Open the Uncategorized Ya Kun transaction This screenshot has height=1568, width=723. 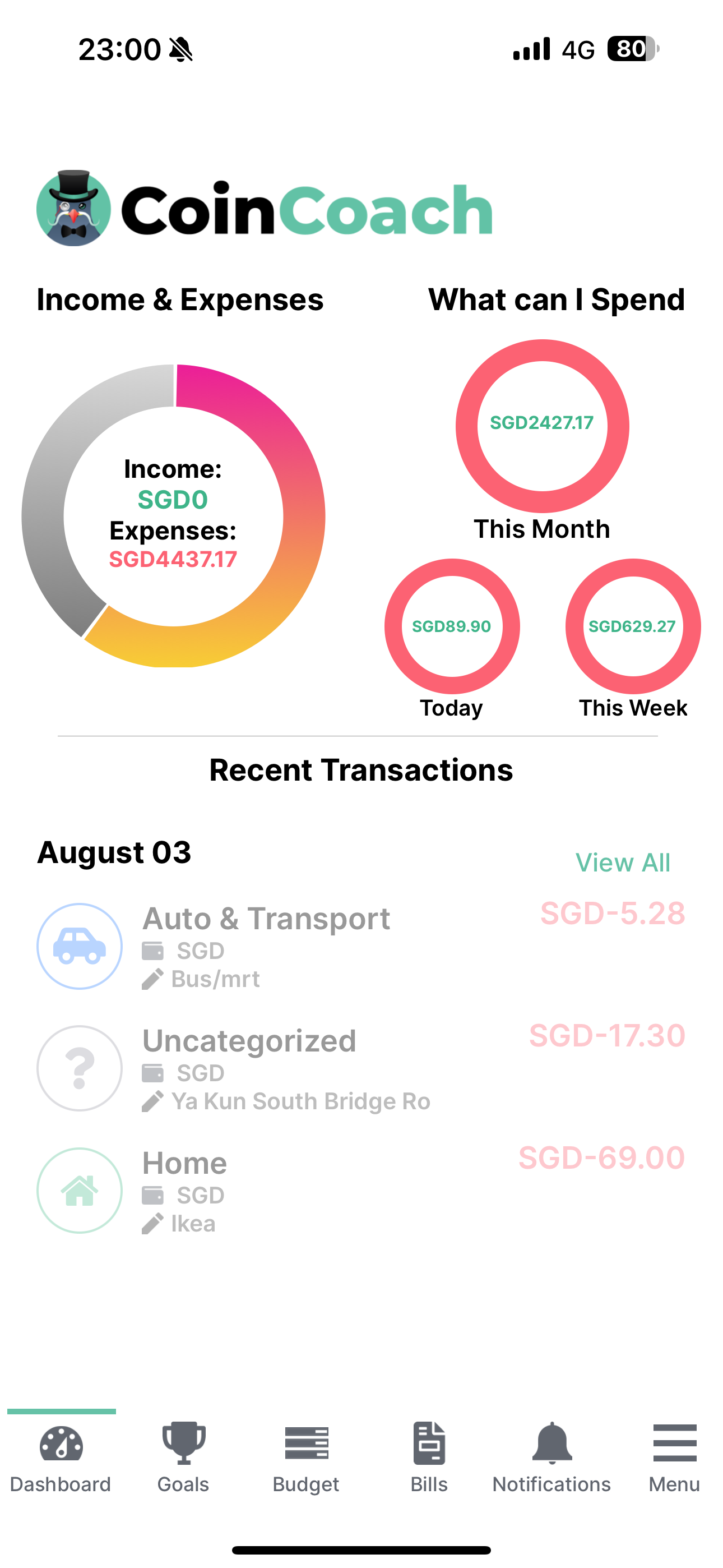point(360,1069)
